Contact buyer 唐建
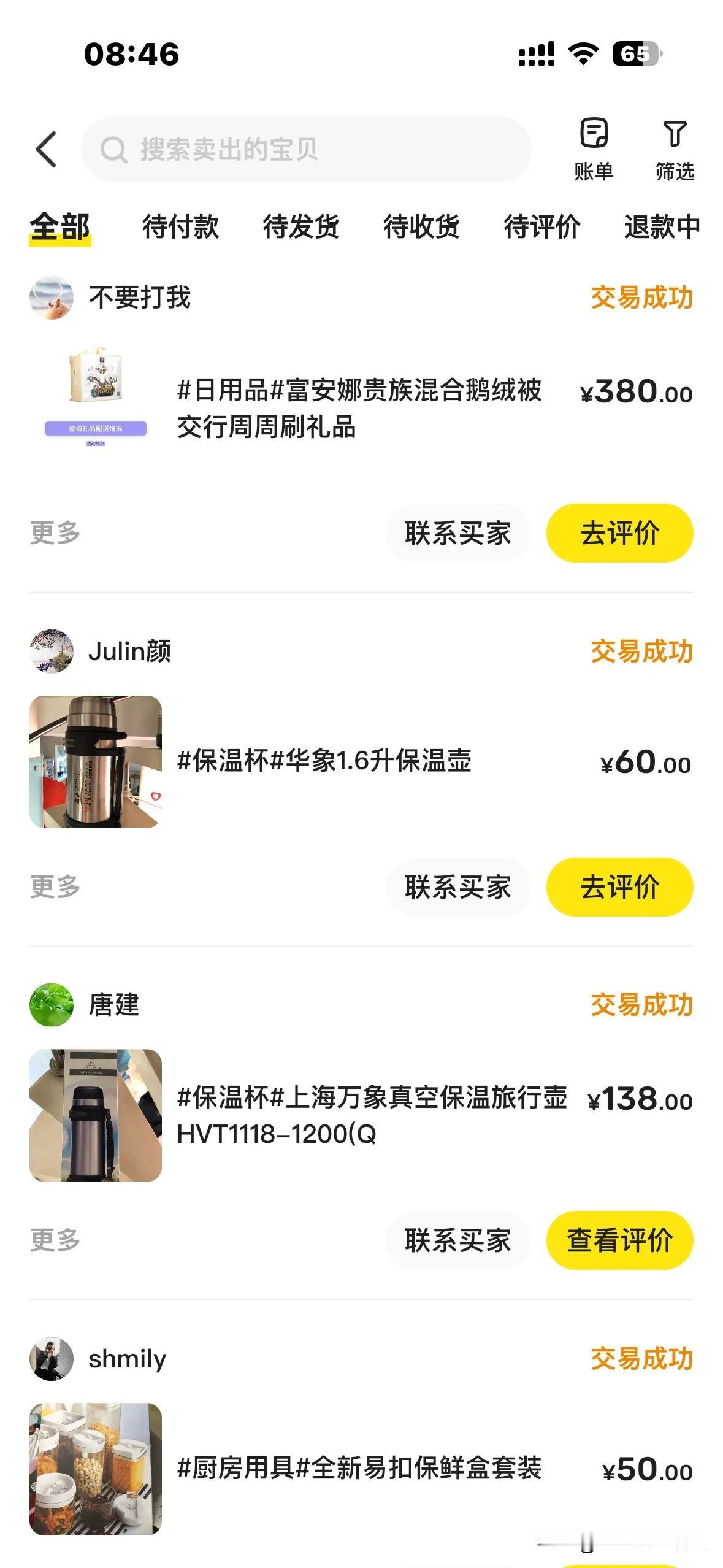Viewport: 723px width, 1568px height. coord(457,1240)
